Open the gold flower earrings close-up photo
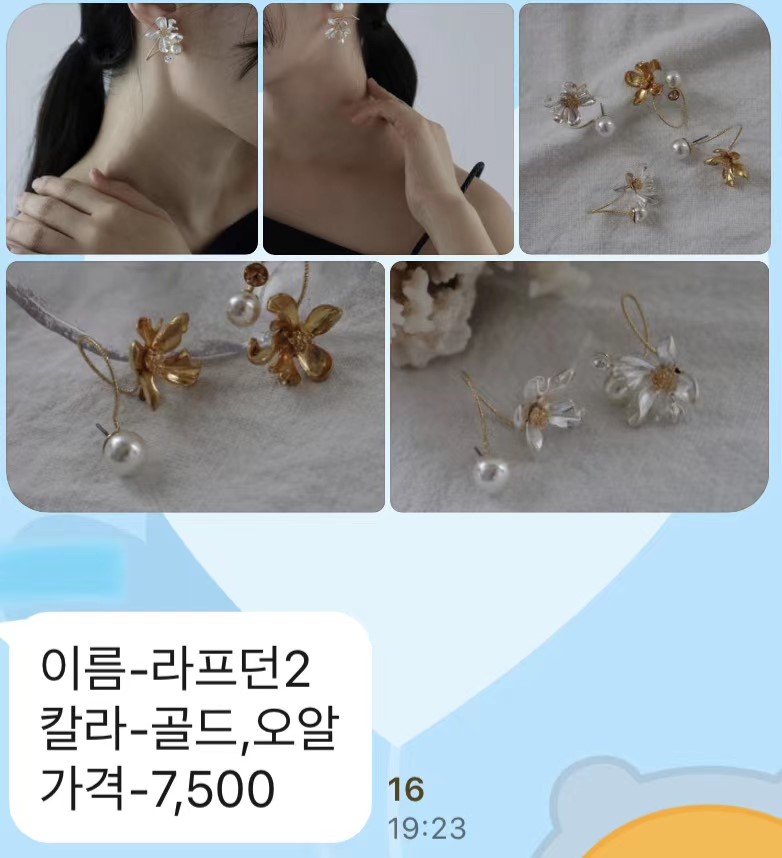Image resolution: width=782 pixels, height=858 pixels. 196,387
